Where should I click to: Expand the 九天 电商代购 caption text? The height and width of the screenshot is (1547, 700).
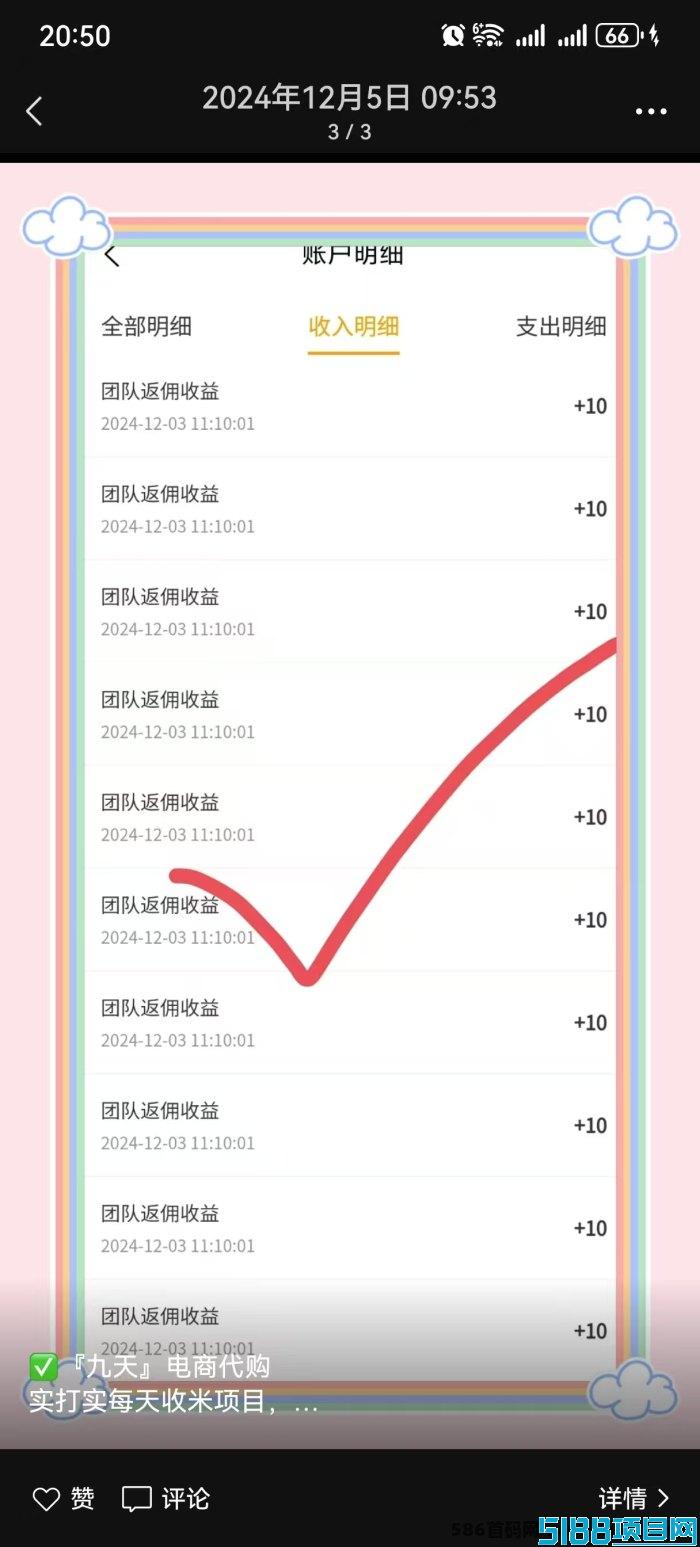tap(174, 1384)
